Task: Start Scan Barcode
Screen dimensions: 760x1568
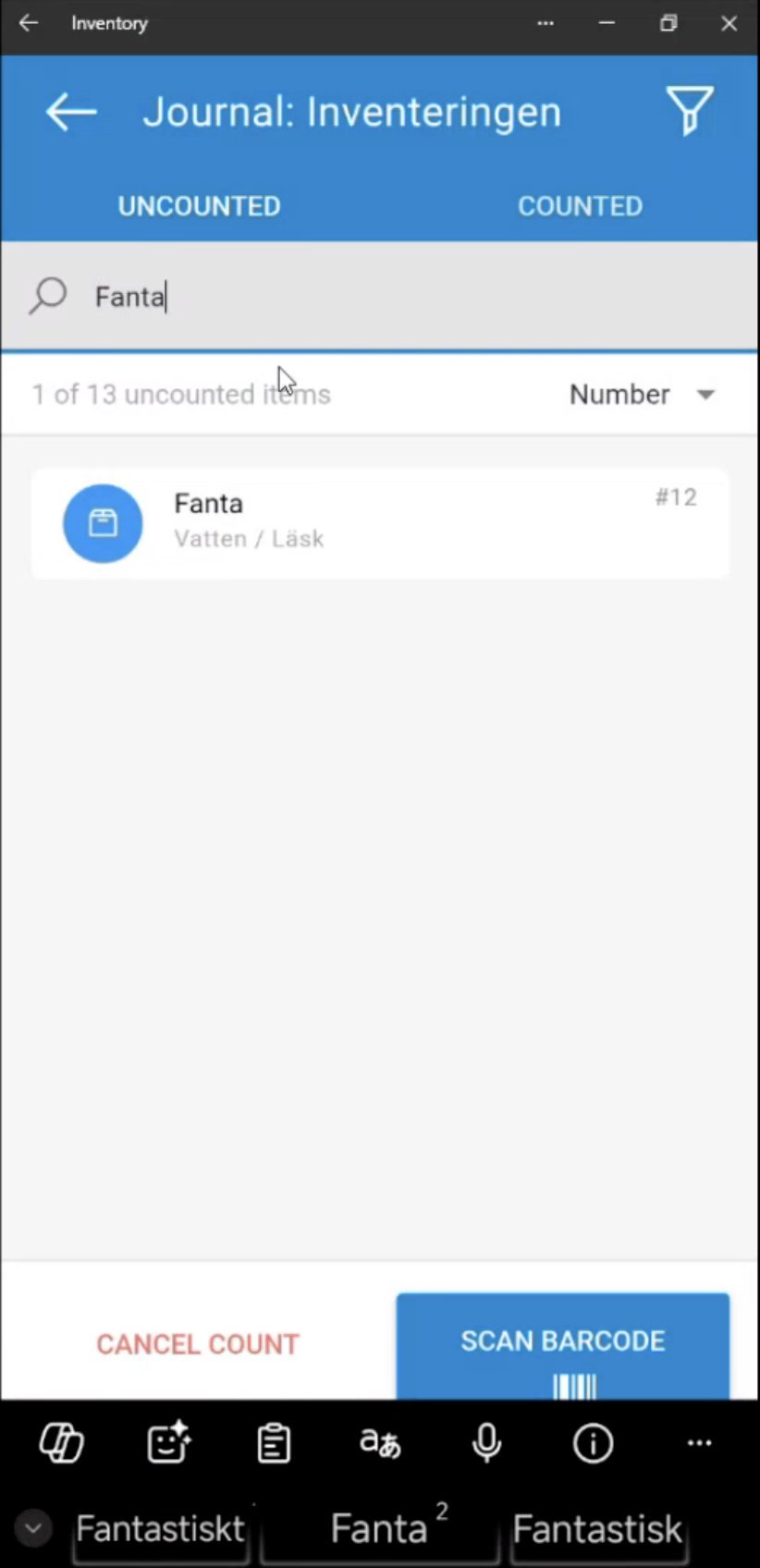Action: point(563,1346)
